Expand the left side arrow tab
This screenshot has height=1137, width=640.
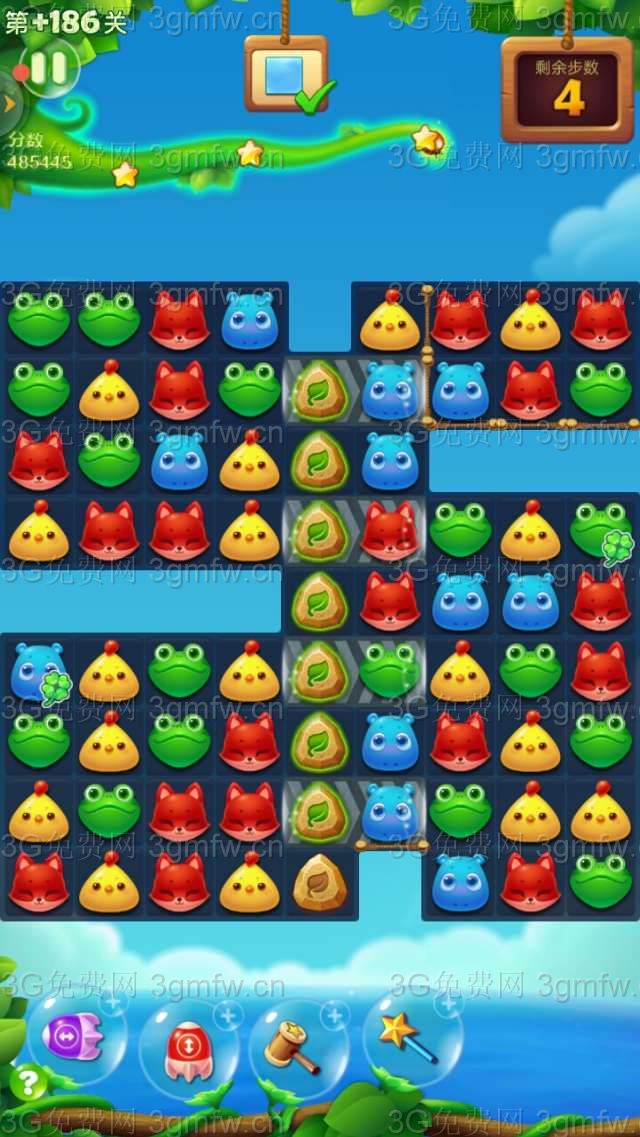point(8,102)
